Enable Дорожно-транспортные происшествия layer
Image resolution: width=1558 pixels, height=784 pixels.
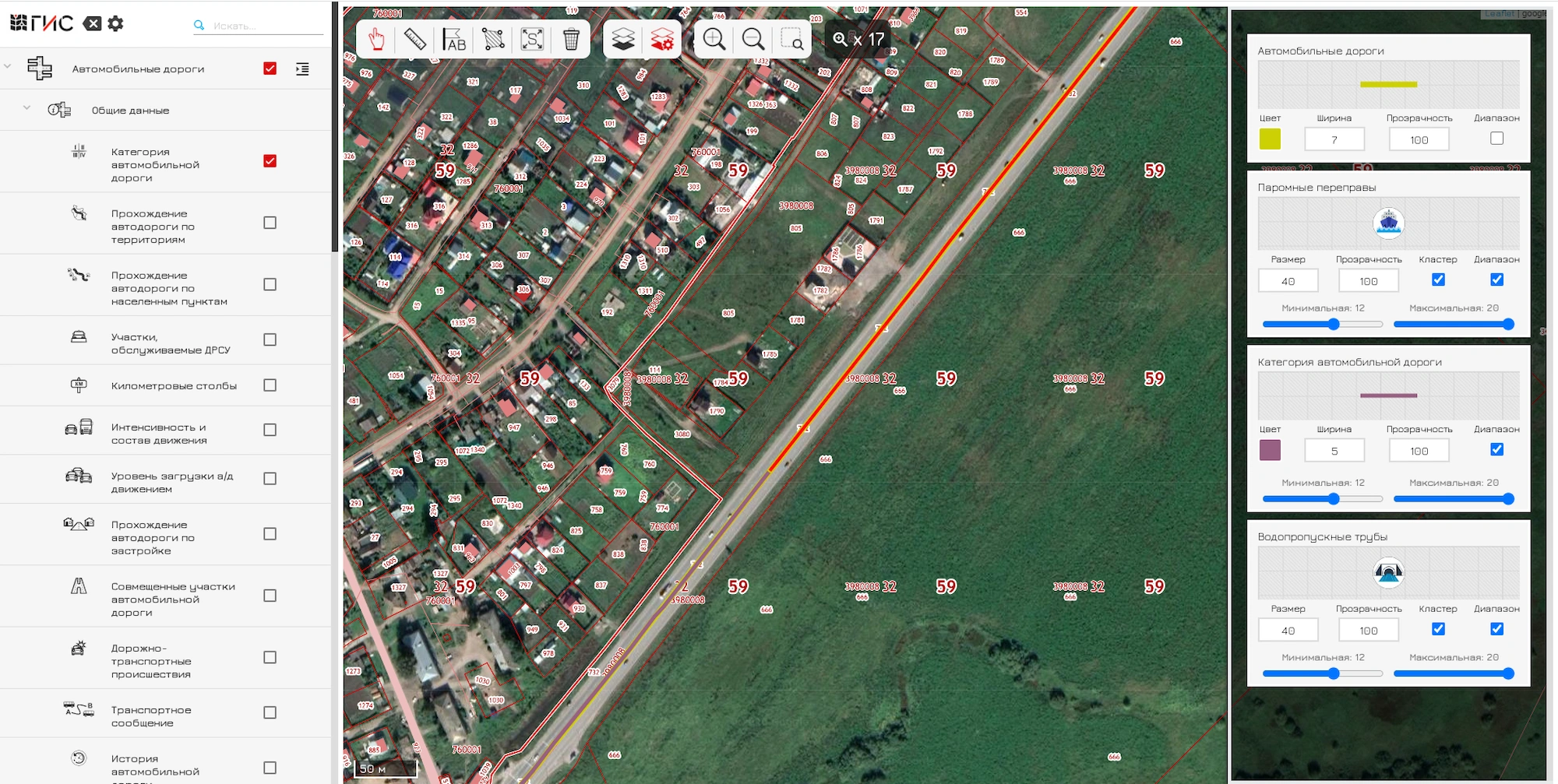click(270, 657)
